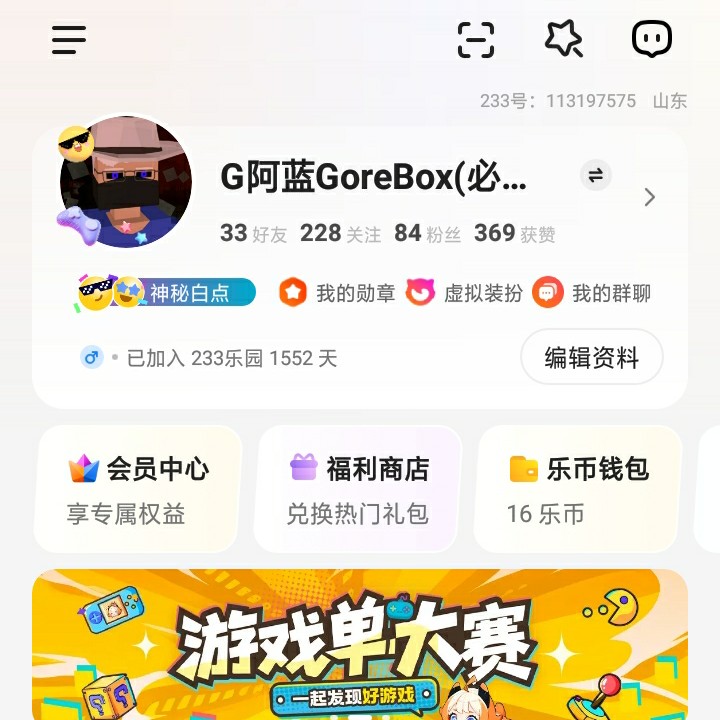Image resolution: width=720 pixels, height=720 pixels.
Task: Open the QR code scanner
Action: (x=476, y=40)
